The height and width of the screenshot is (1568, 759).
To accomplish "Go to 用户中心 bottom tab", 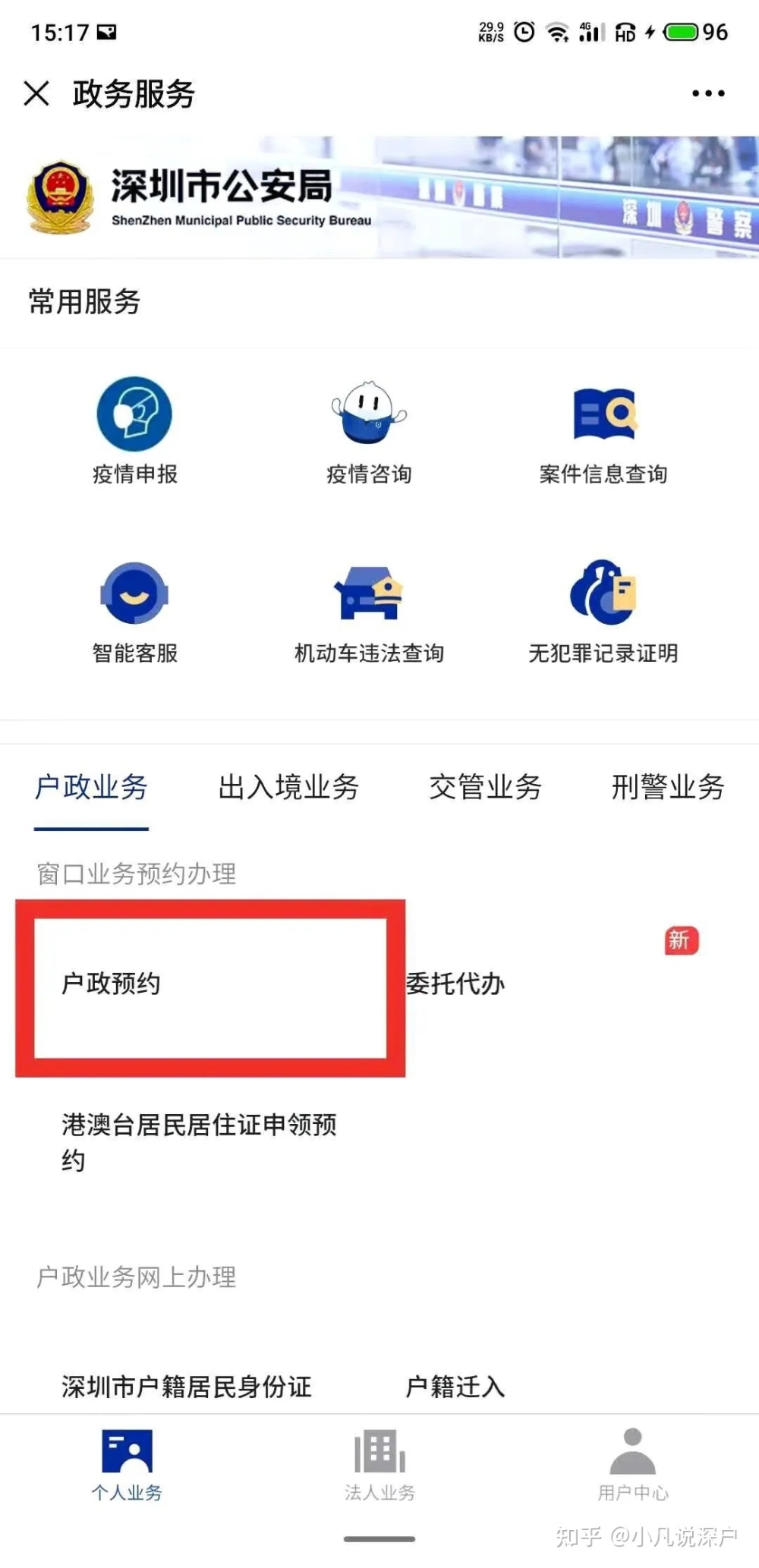I will tap(632, 1466).
